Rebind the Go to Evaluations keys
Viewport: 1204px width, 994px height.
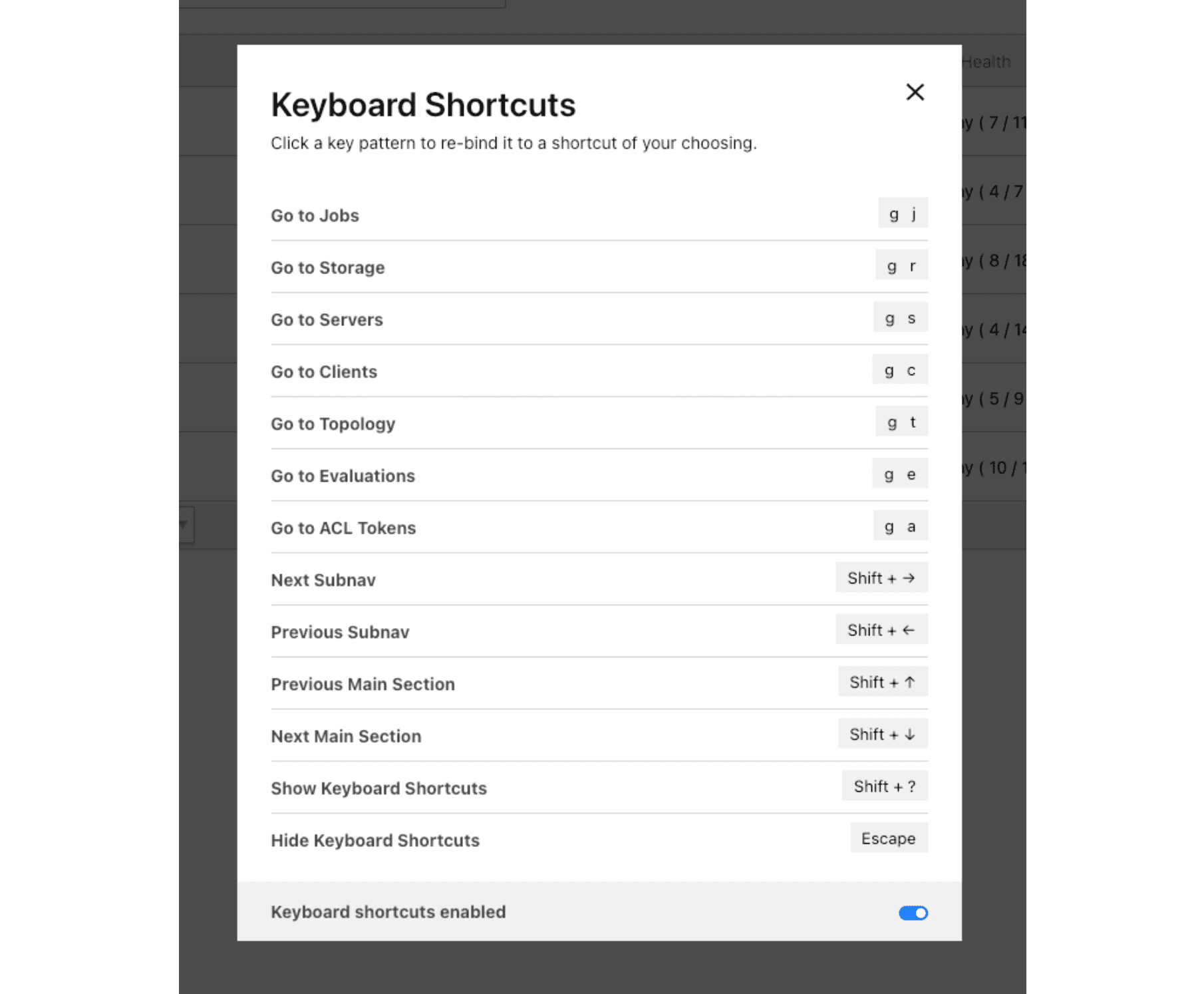point(899,474)
